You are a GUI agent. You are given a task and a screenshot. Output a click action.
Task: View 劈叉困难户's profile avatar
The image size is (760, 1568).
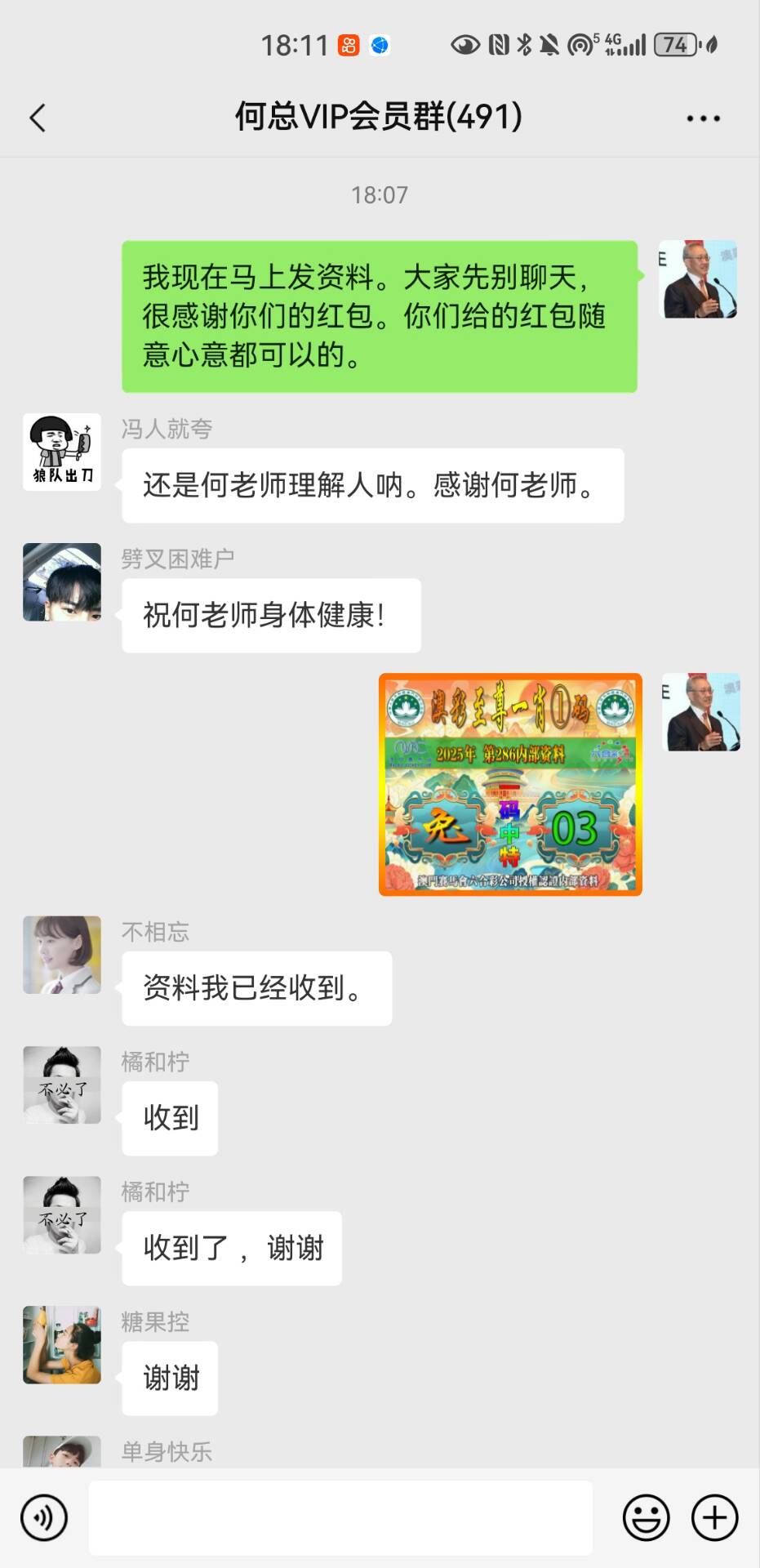pos(62,582)
